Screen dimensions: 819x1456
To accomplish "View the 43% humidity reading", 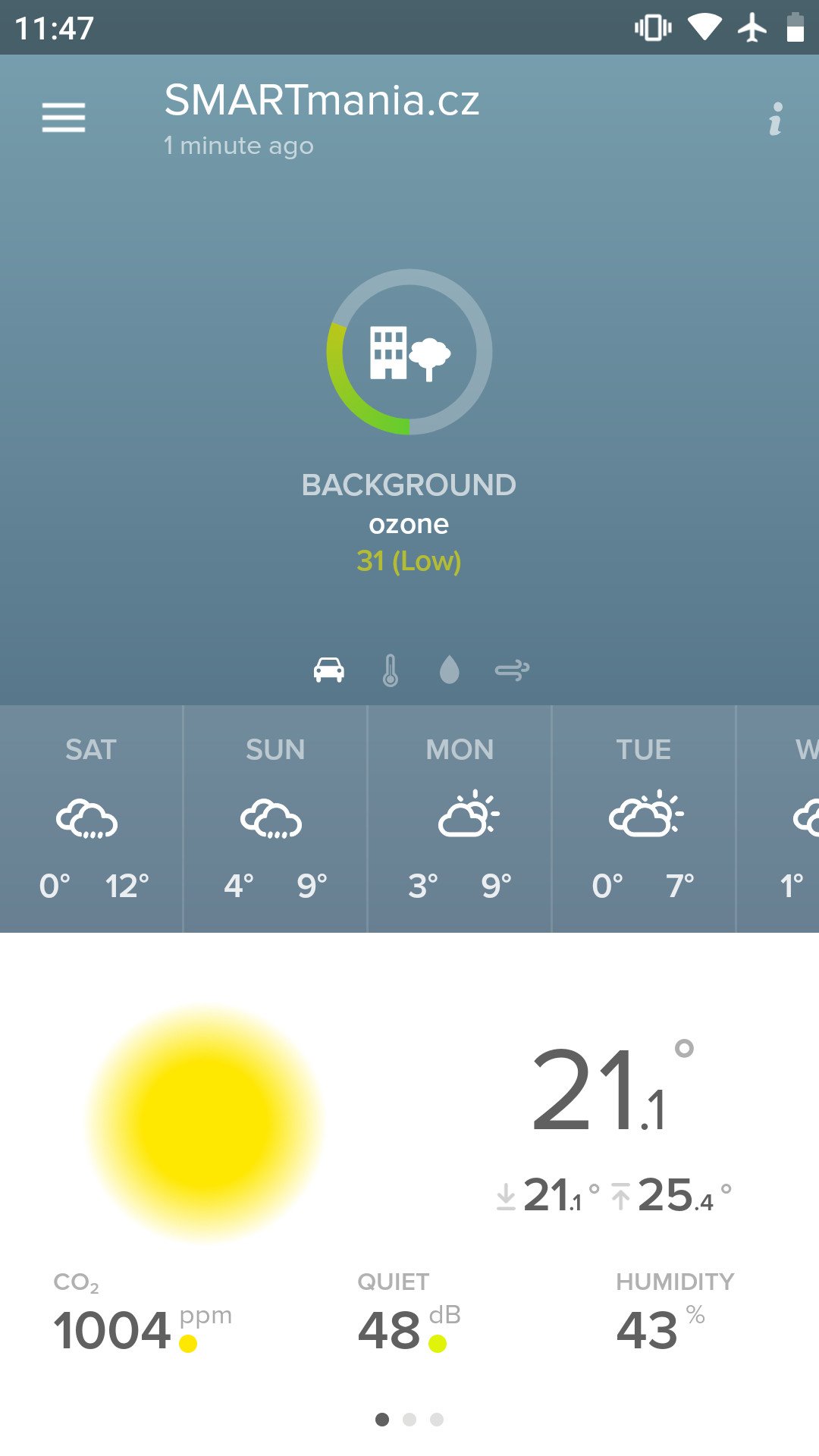I will pos(675,1316).
